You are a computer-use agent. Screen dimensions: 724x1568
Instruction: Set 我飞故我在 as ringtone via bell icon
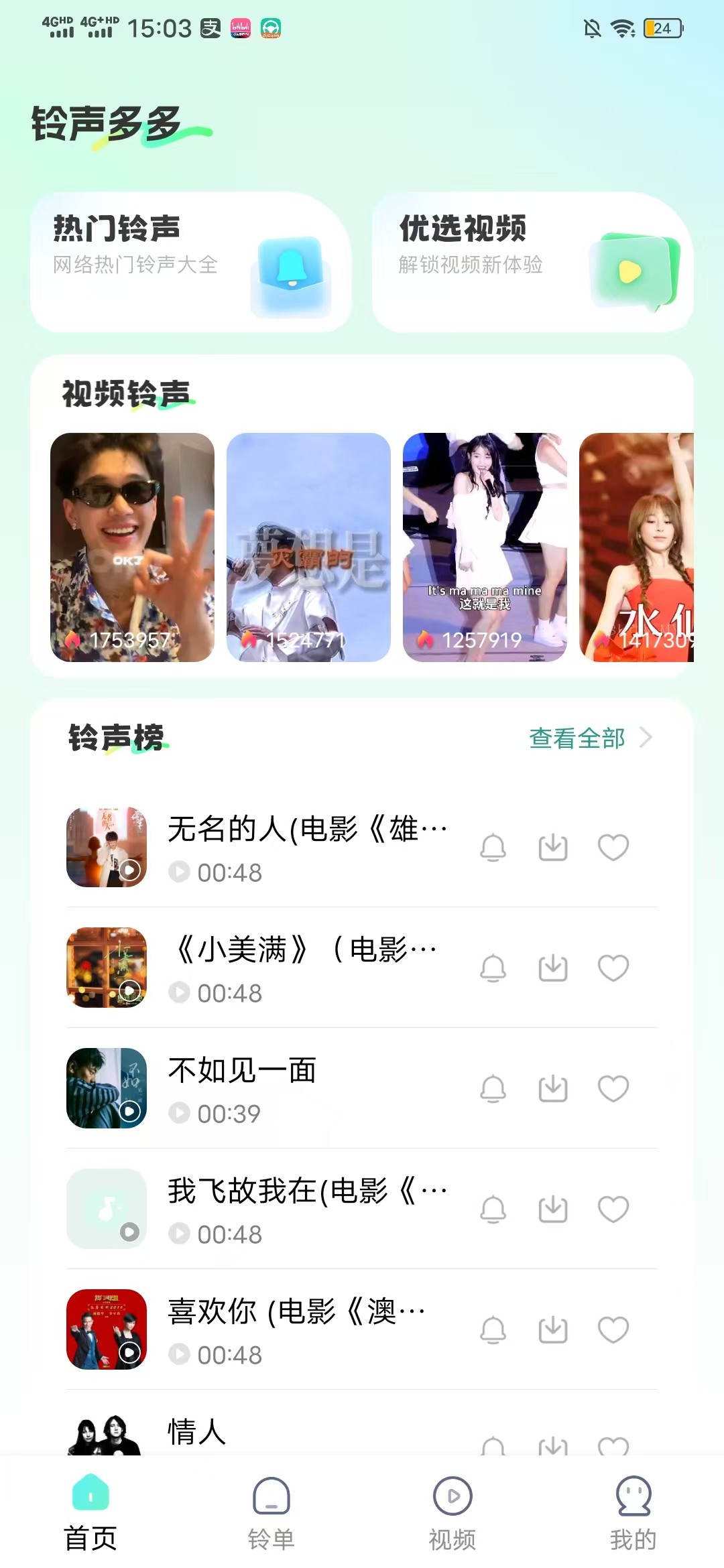(493, 1209)
